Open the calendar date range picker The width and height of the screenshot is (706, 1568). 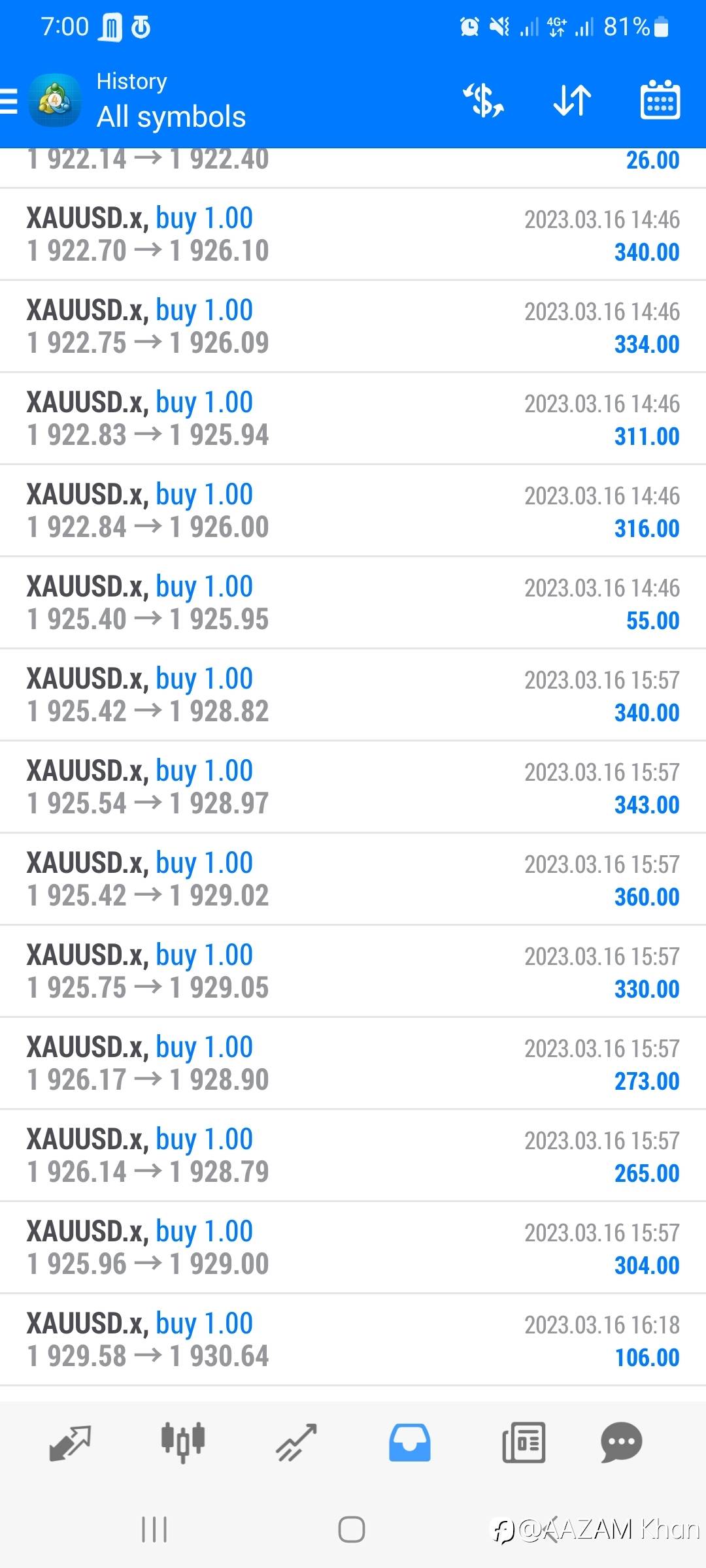point(660,100)
